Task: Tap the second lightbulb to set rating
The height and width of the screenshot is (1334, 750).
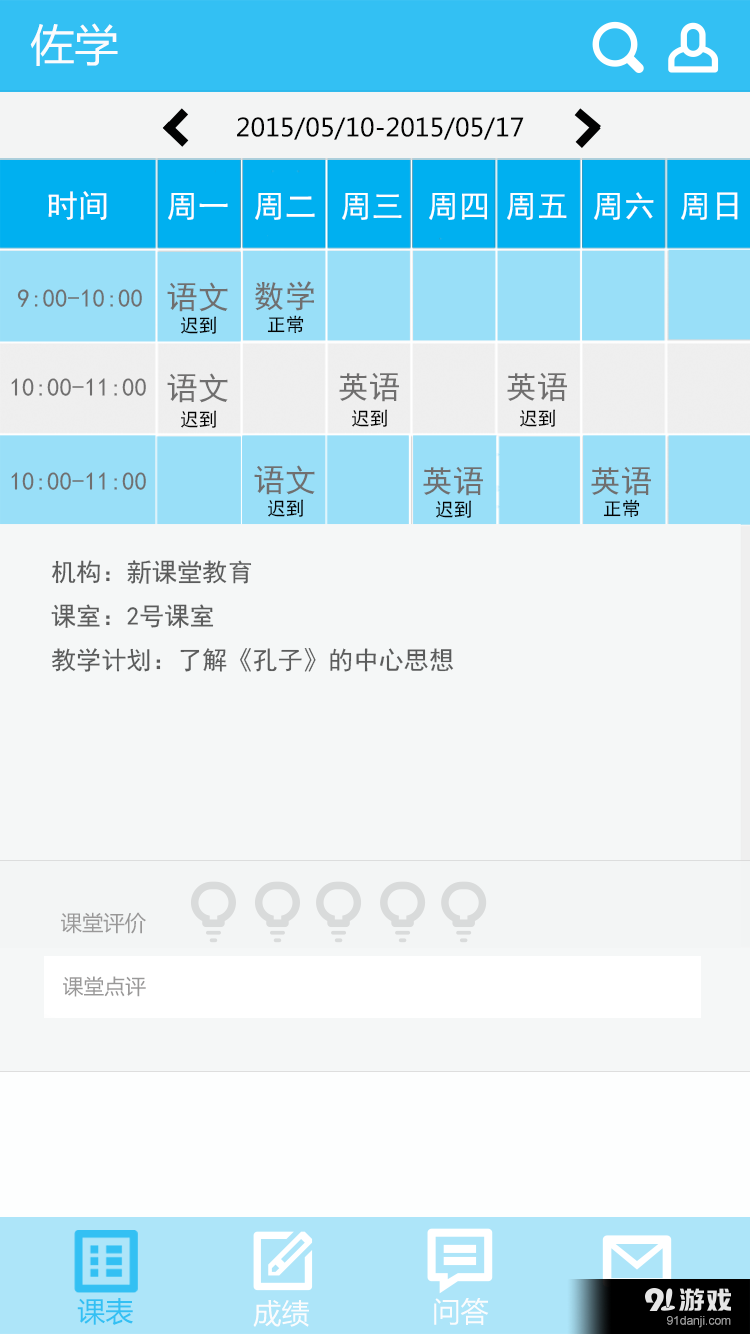Action: point(276,910)
